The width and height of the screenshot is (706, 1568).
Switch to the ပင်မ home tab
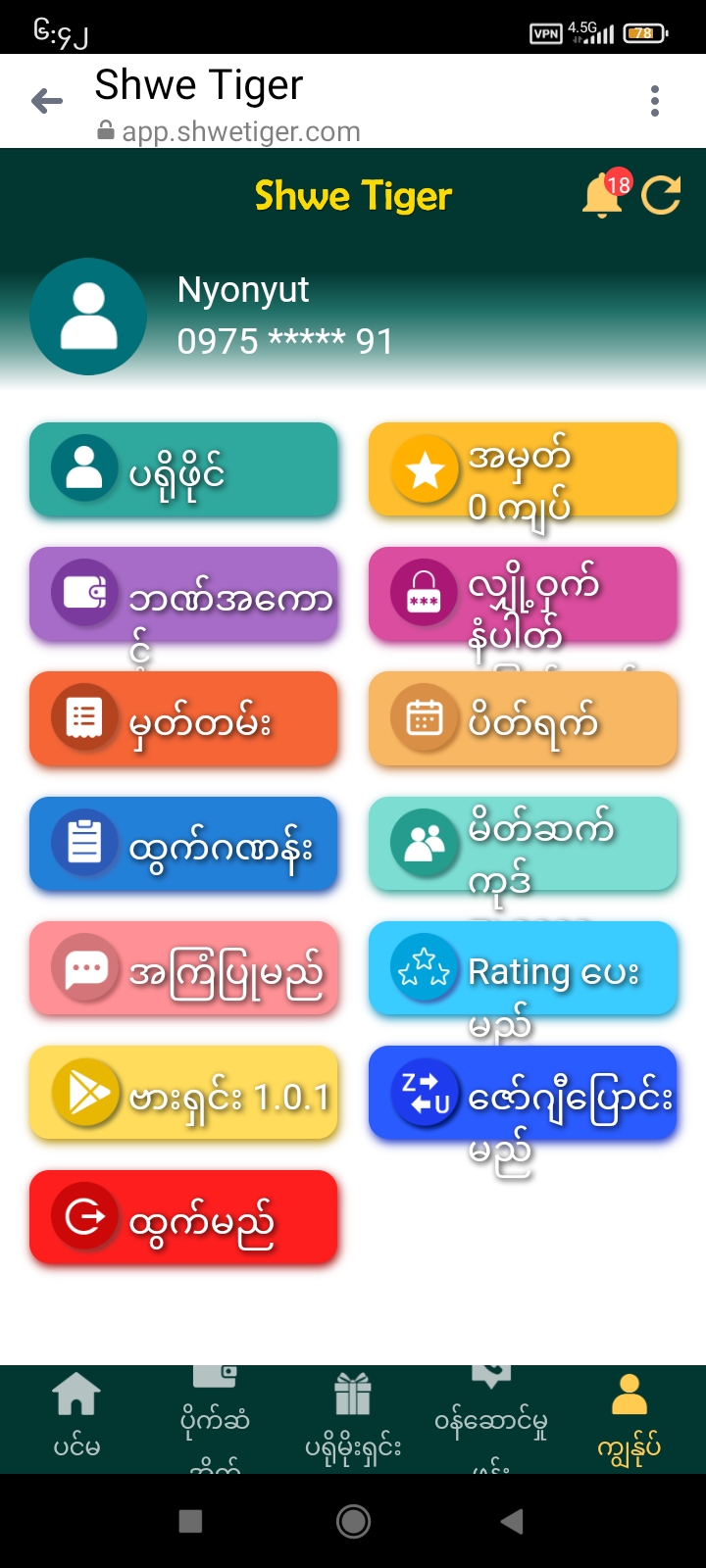[76, 1416]
